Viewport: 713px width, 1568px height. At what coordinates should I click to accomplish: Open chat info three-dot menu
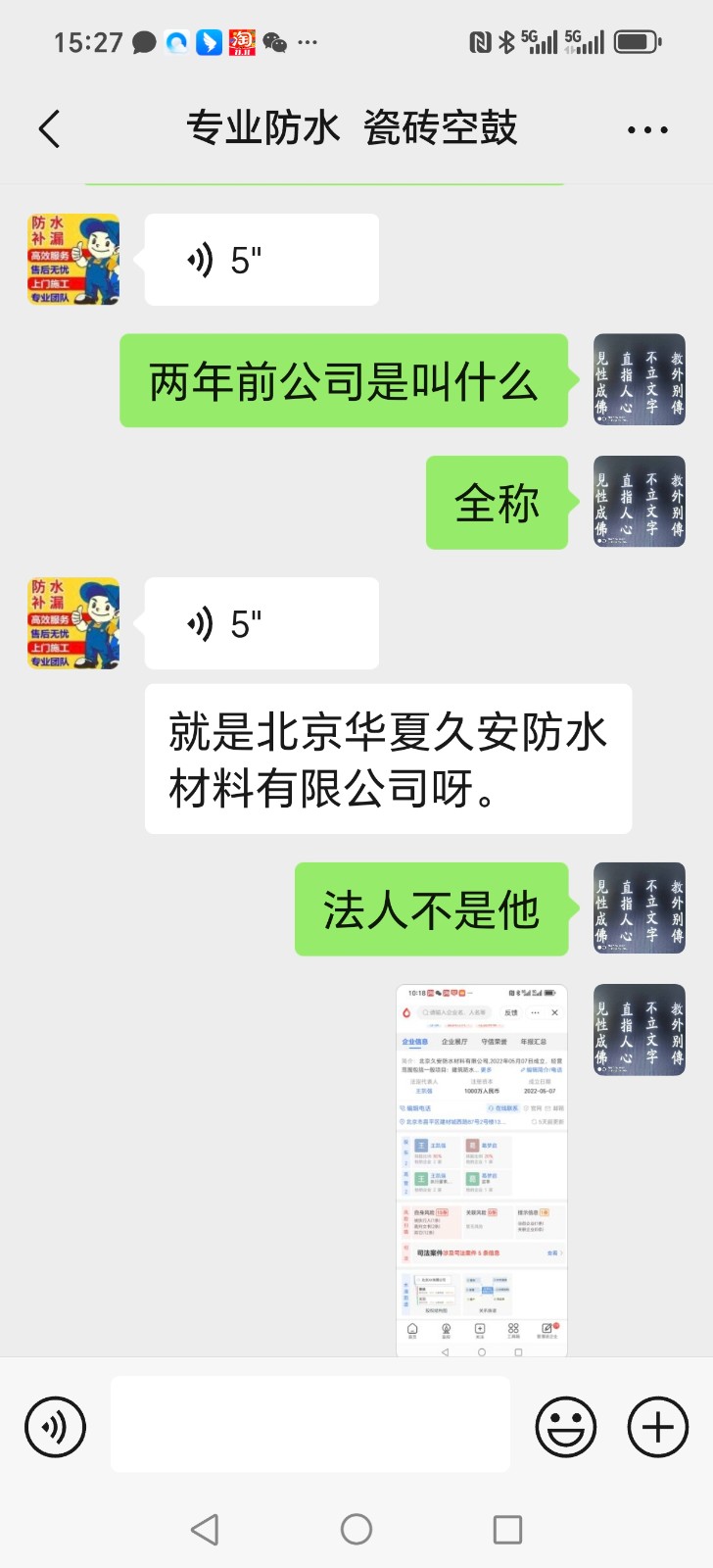pos(647,129)
